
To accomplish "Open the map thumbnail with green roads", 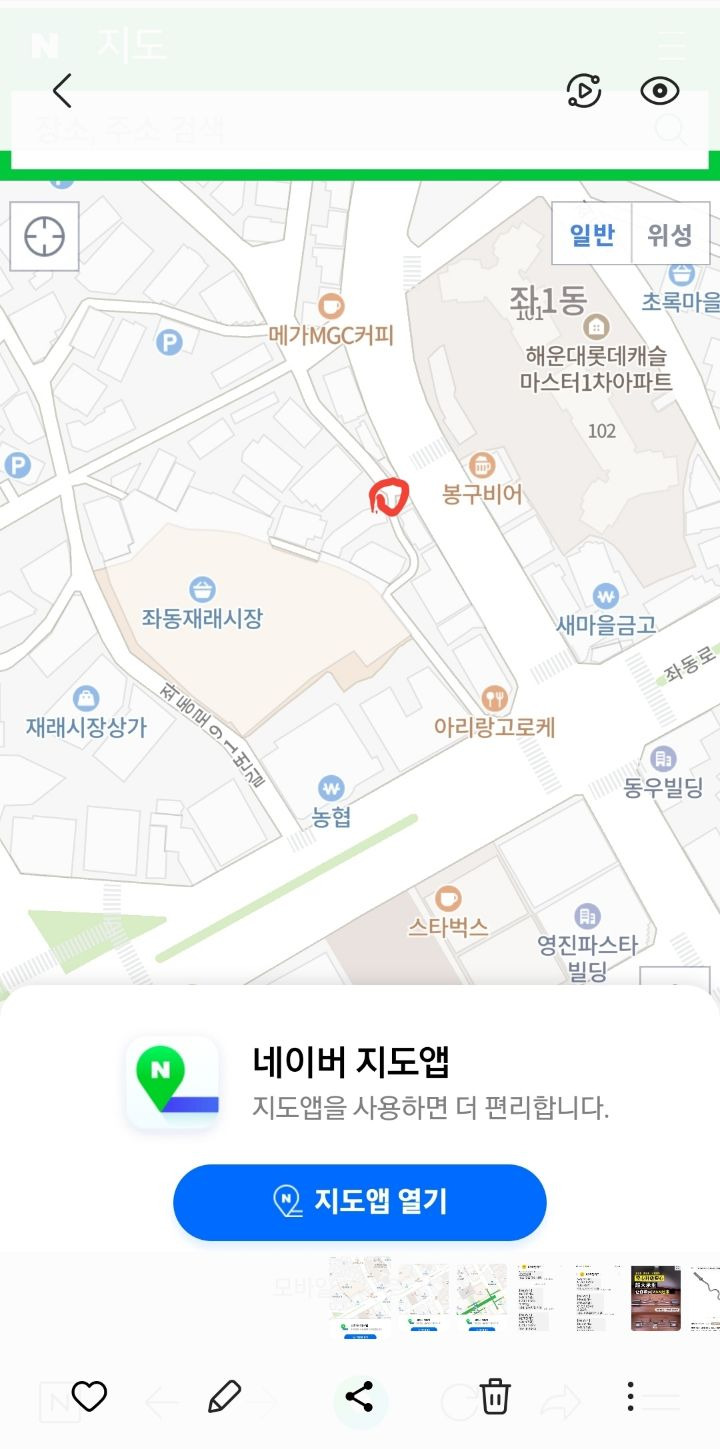I will (482, 1297).
